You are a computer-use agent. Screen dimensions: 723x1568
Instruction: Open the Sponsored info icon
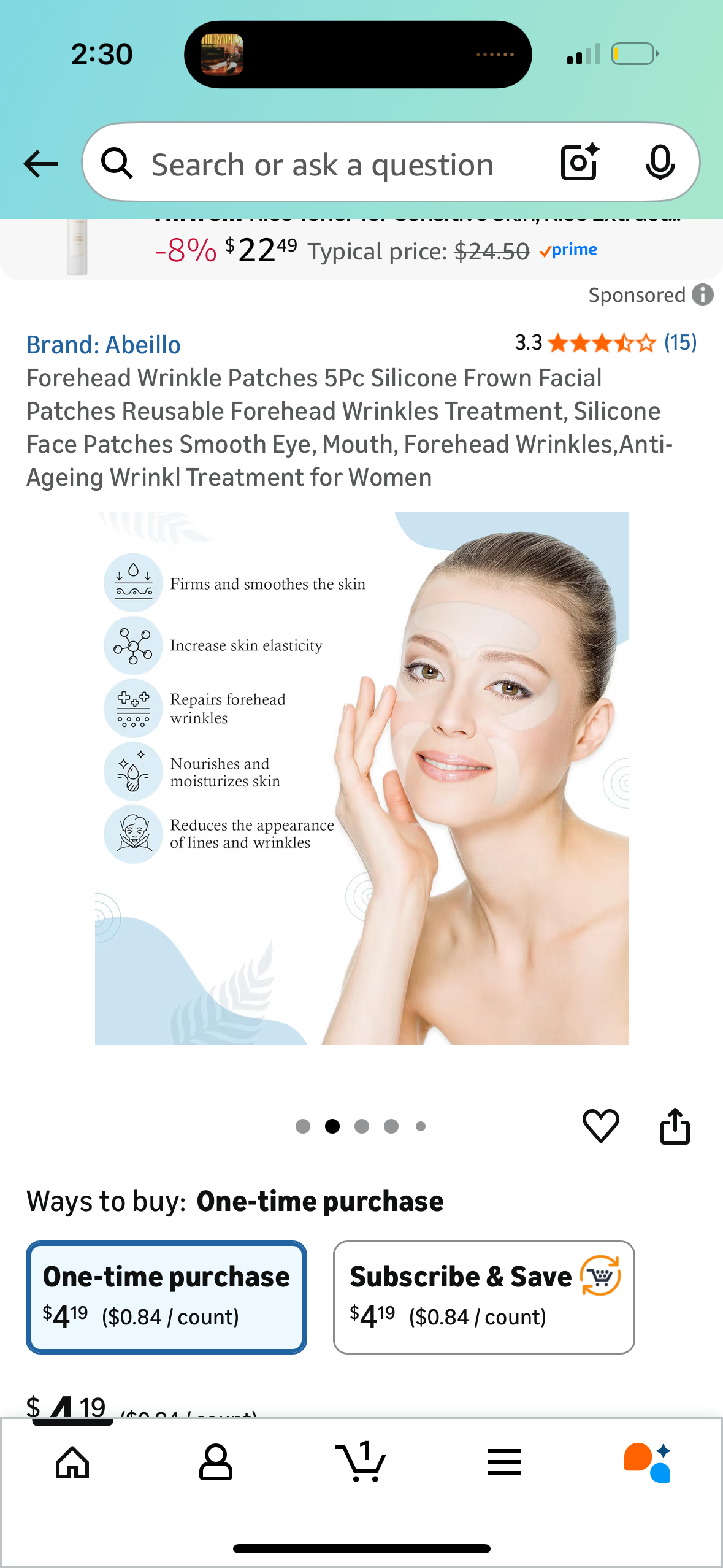coord(703,295)
